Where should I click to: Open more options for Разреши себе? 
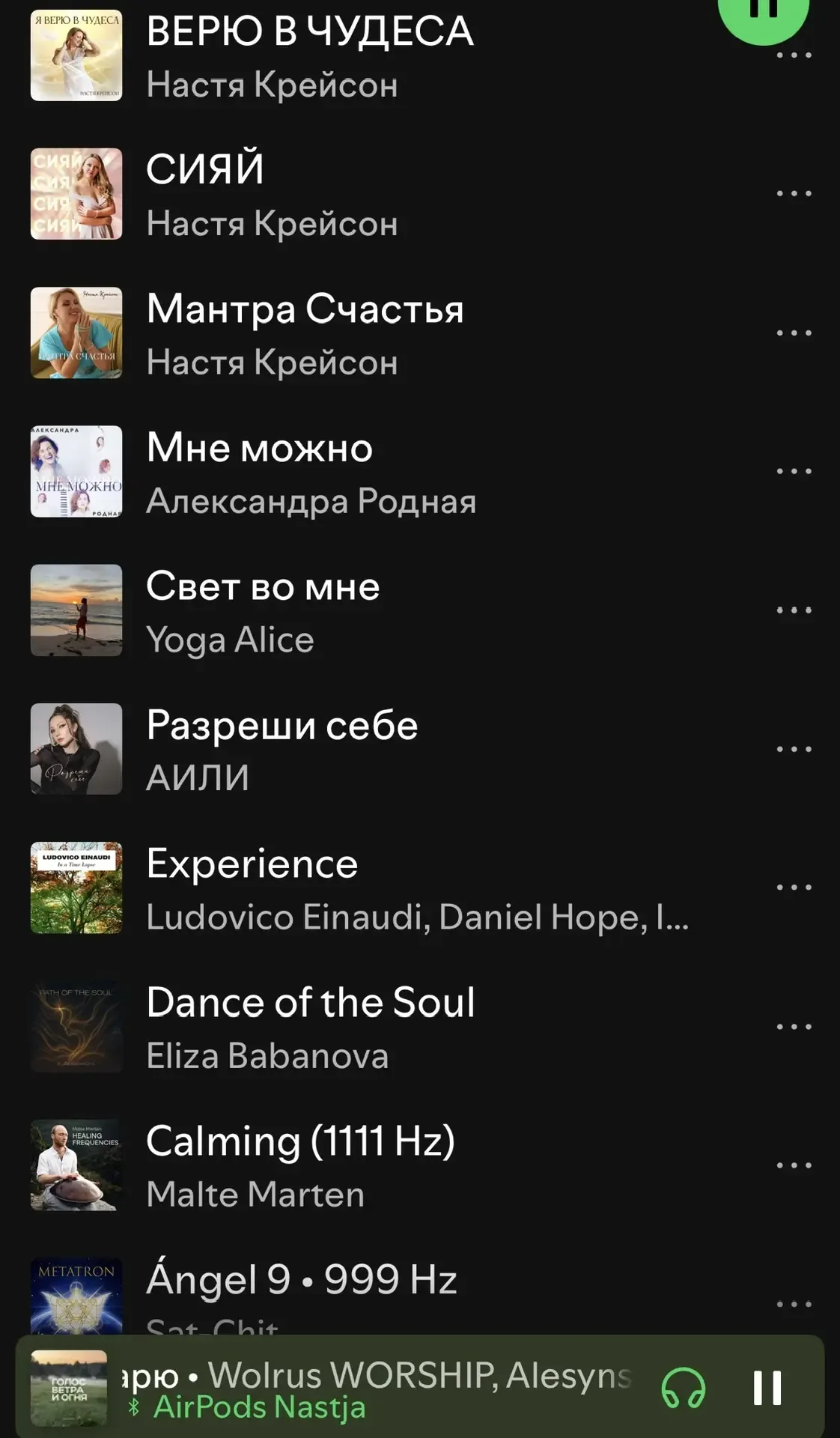coord(794,749)
